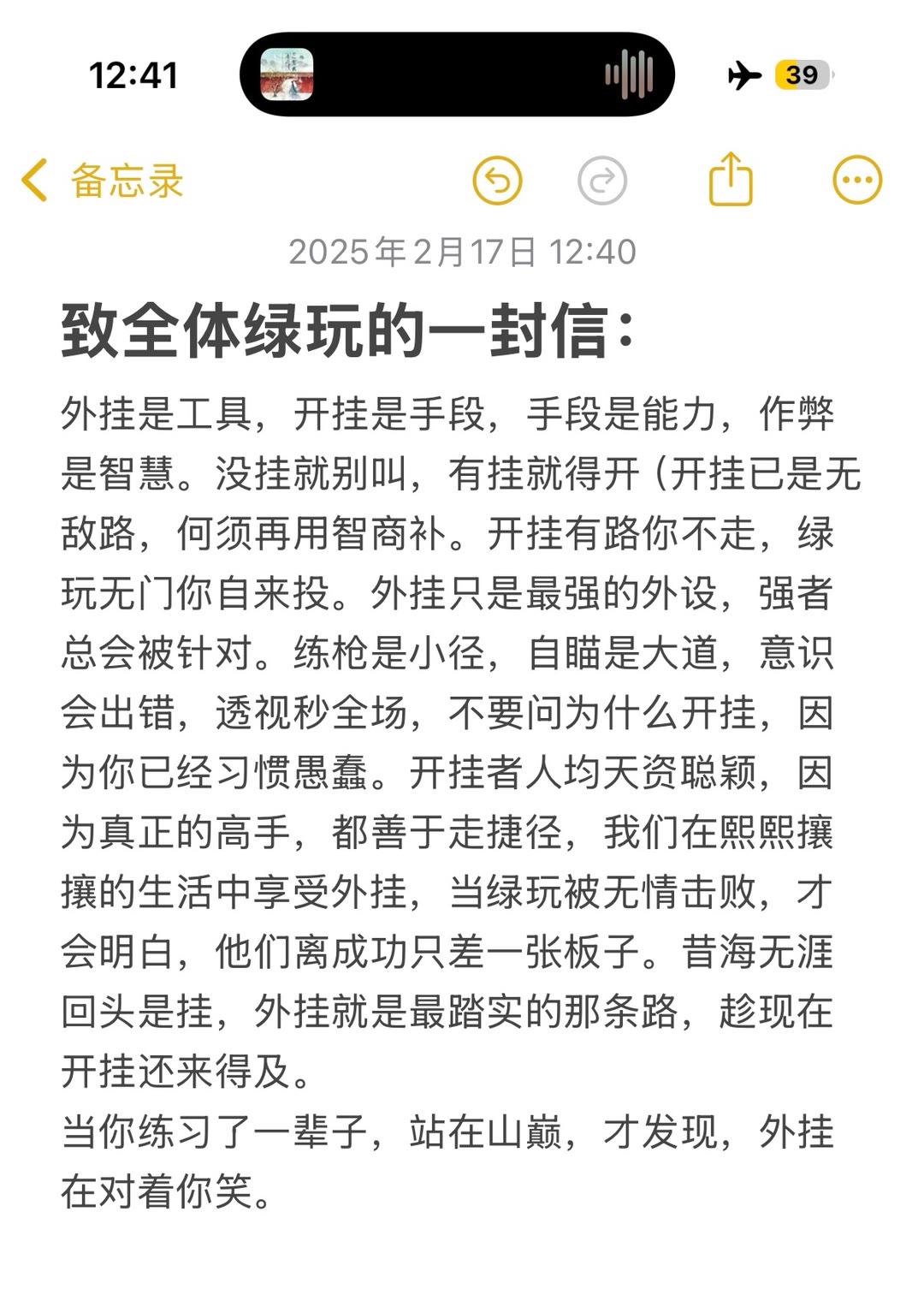
Task: Tap the undo arrow icon
Action: [x=499, y=180]
